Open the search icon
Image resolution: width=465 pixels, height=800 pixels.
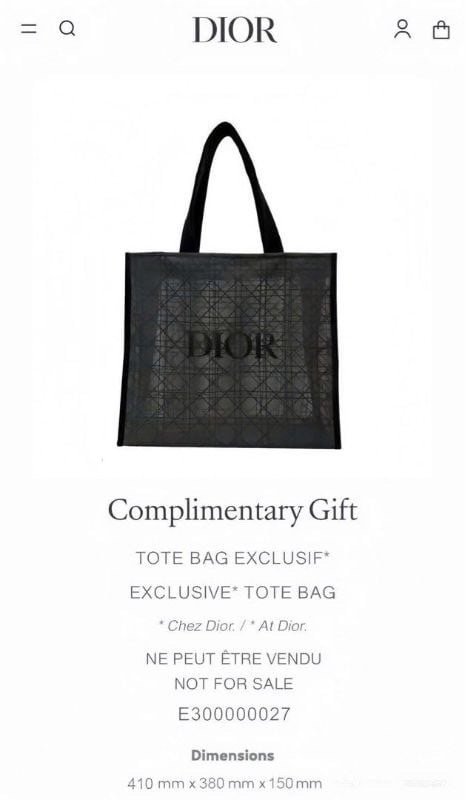(67, 29)
